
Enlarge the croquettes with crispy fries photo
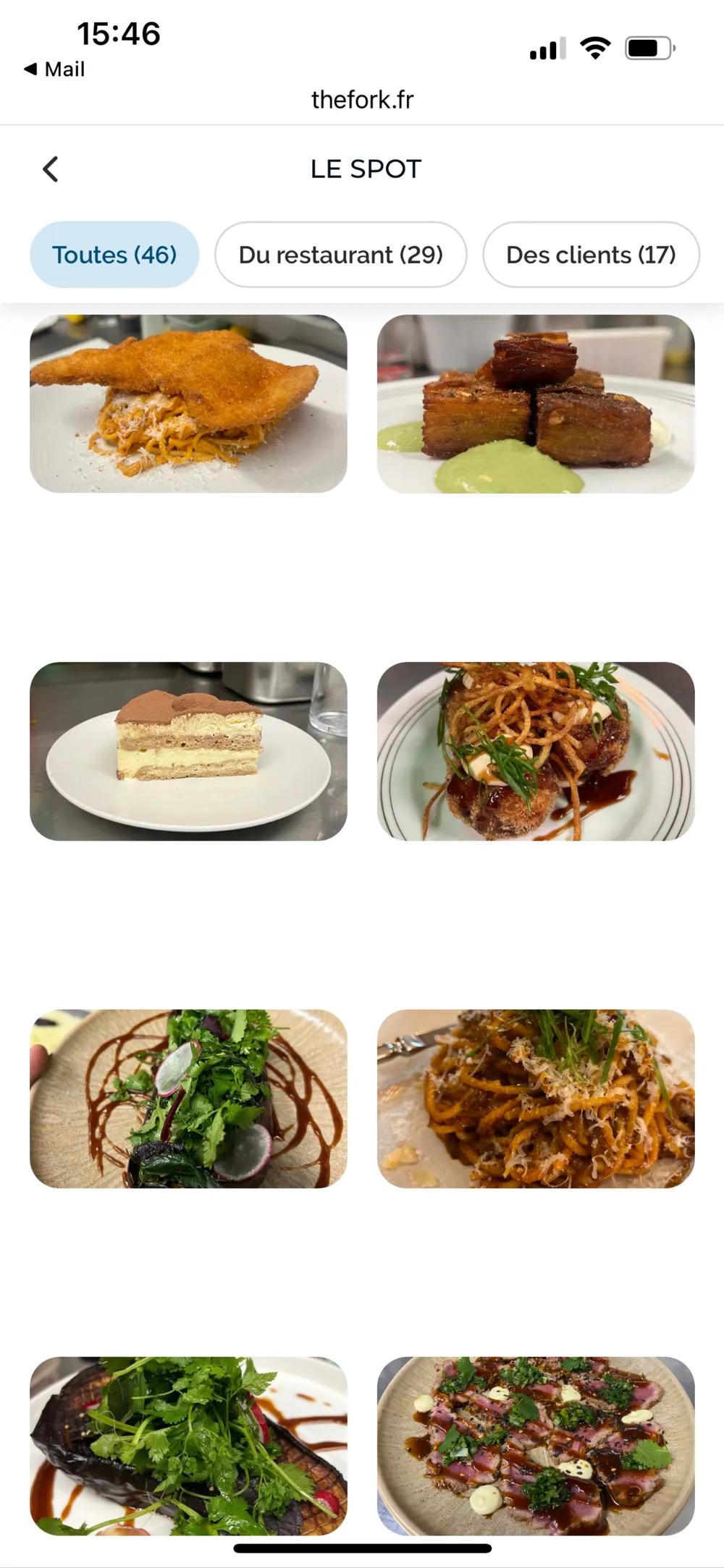(536, 751)
